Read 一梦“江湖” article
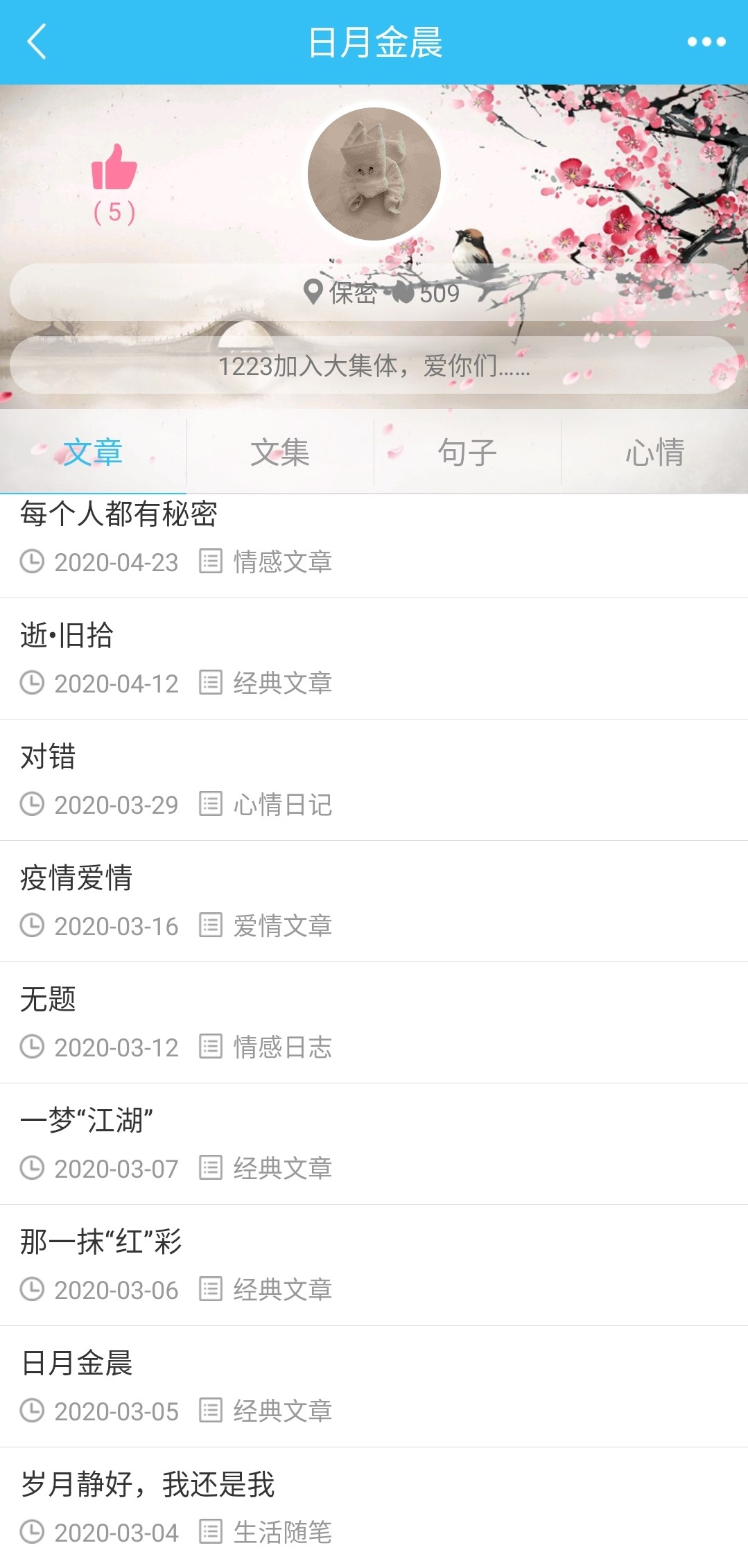The image size is (748, 1568). [x=87, y=1121]
